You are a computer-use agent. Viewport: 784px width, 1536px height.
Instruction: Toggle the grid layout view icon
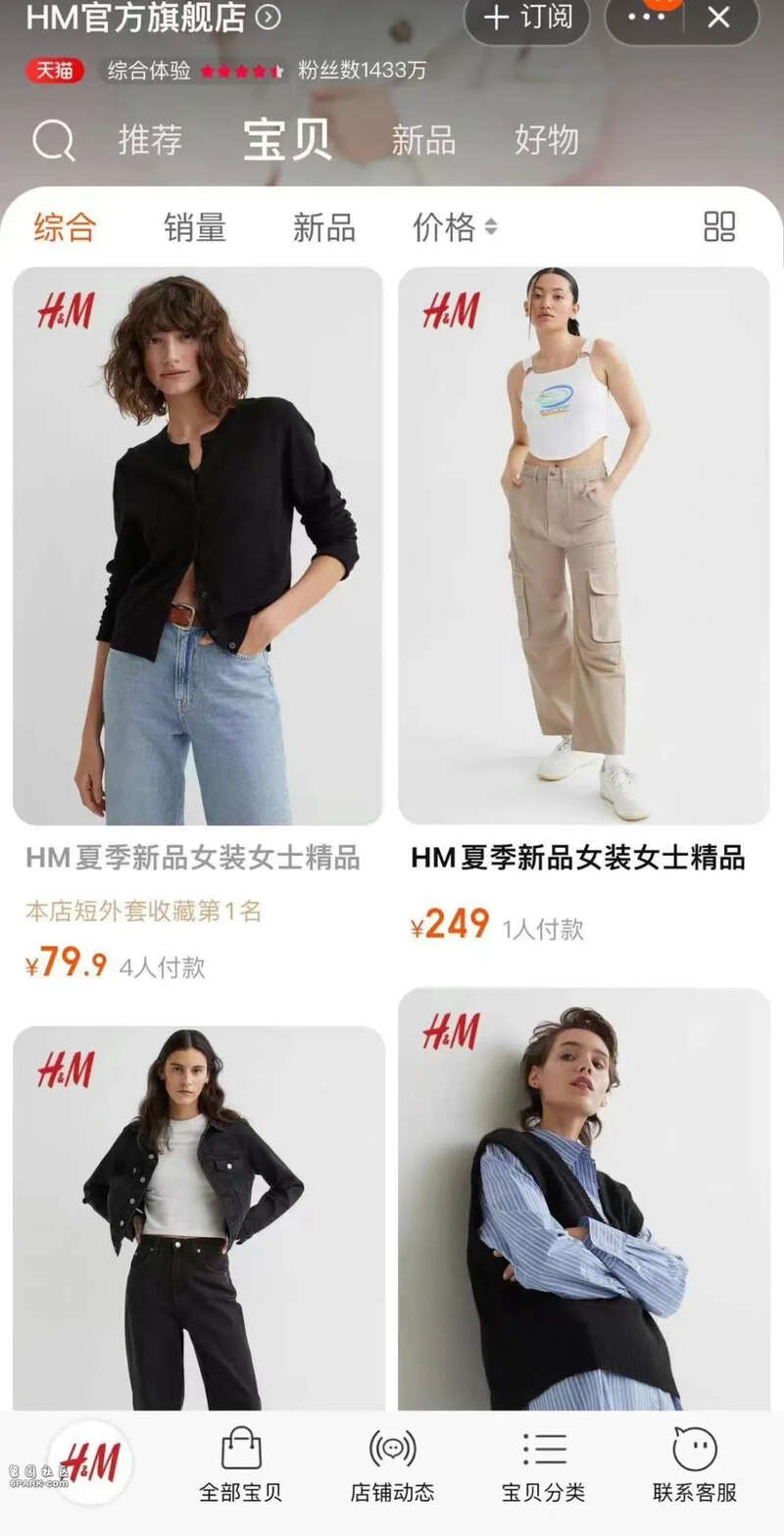pos(719,226)
